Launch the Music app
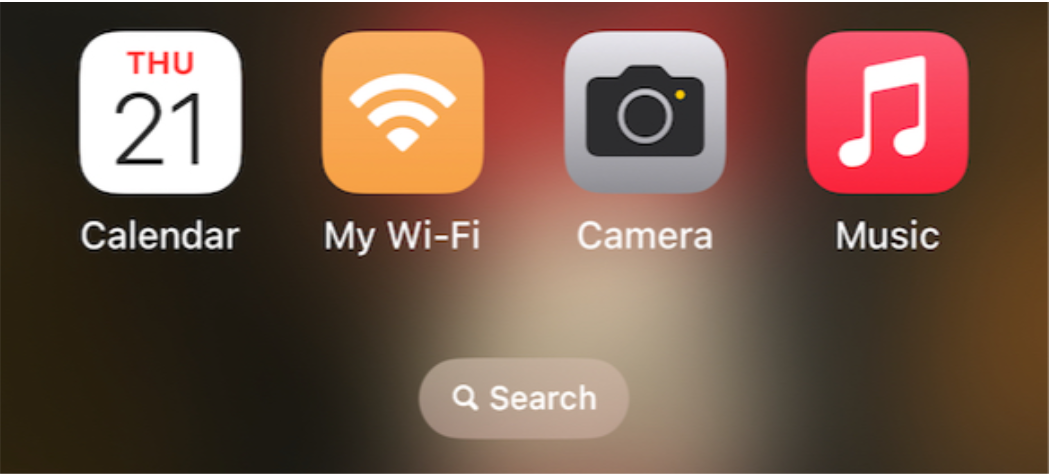 point(887,113)
